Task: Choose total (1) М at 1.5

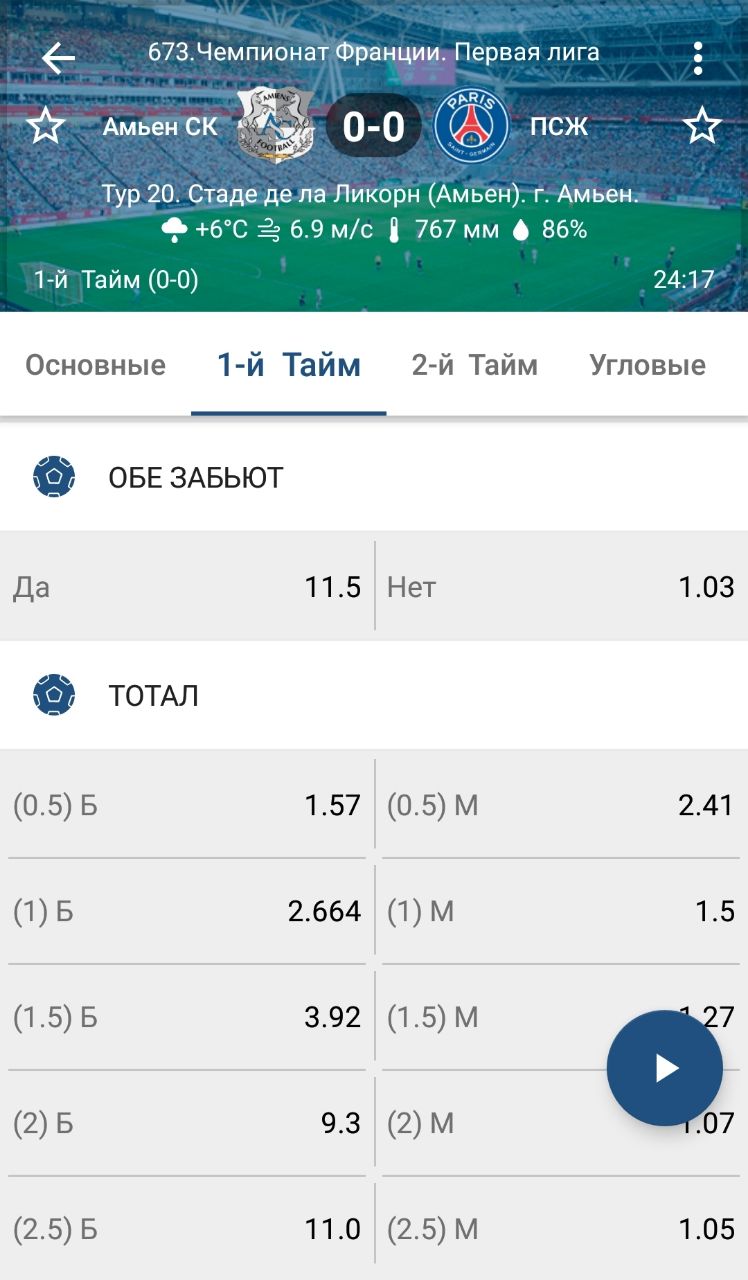Action: click(x=561, y=911)
